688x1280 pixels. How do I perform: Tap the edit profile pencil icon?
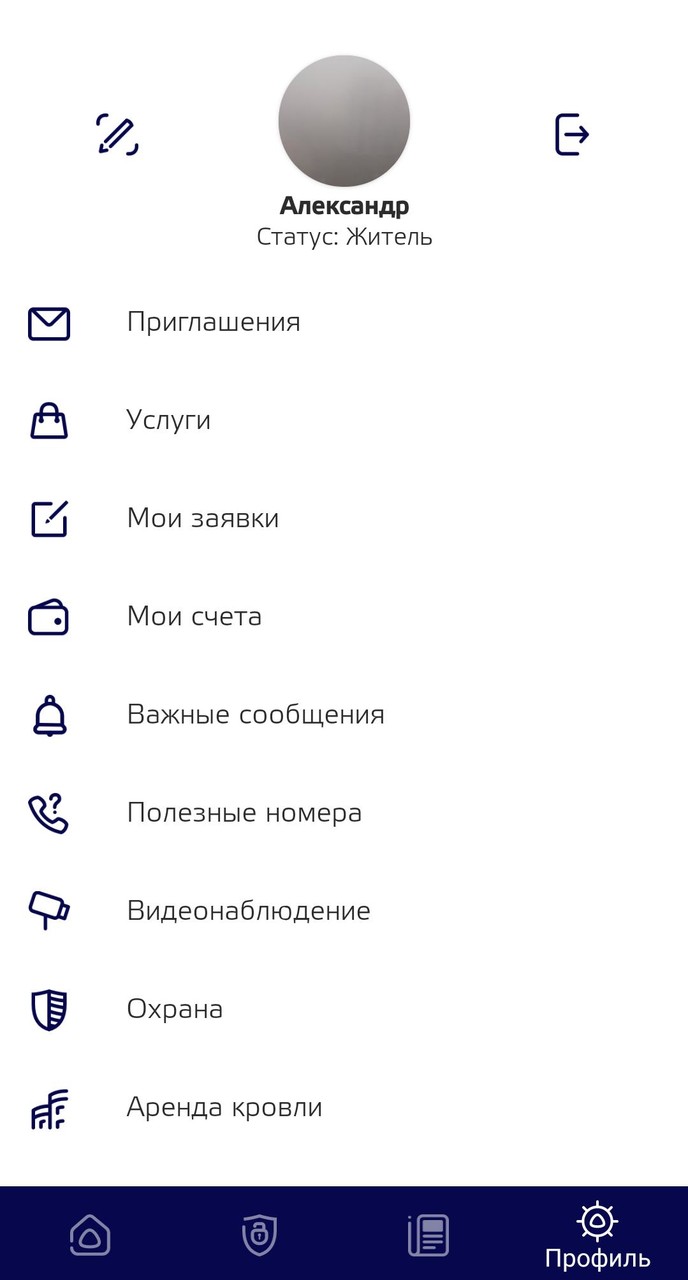click(x=117, y=134)
